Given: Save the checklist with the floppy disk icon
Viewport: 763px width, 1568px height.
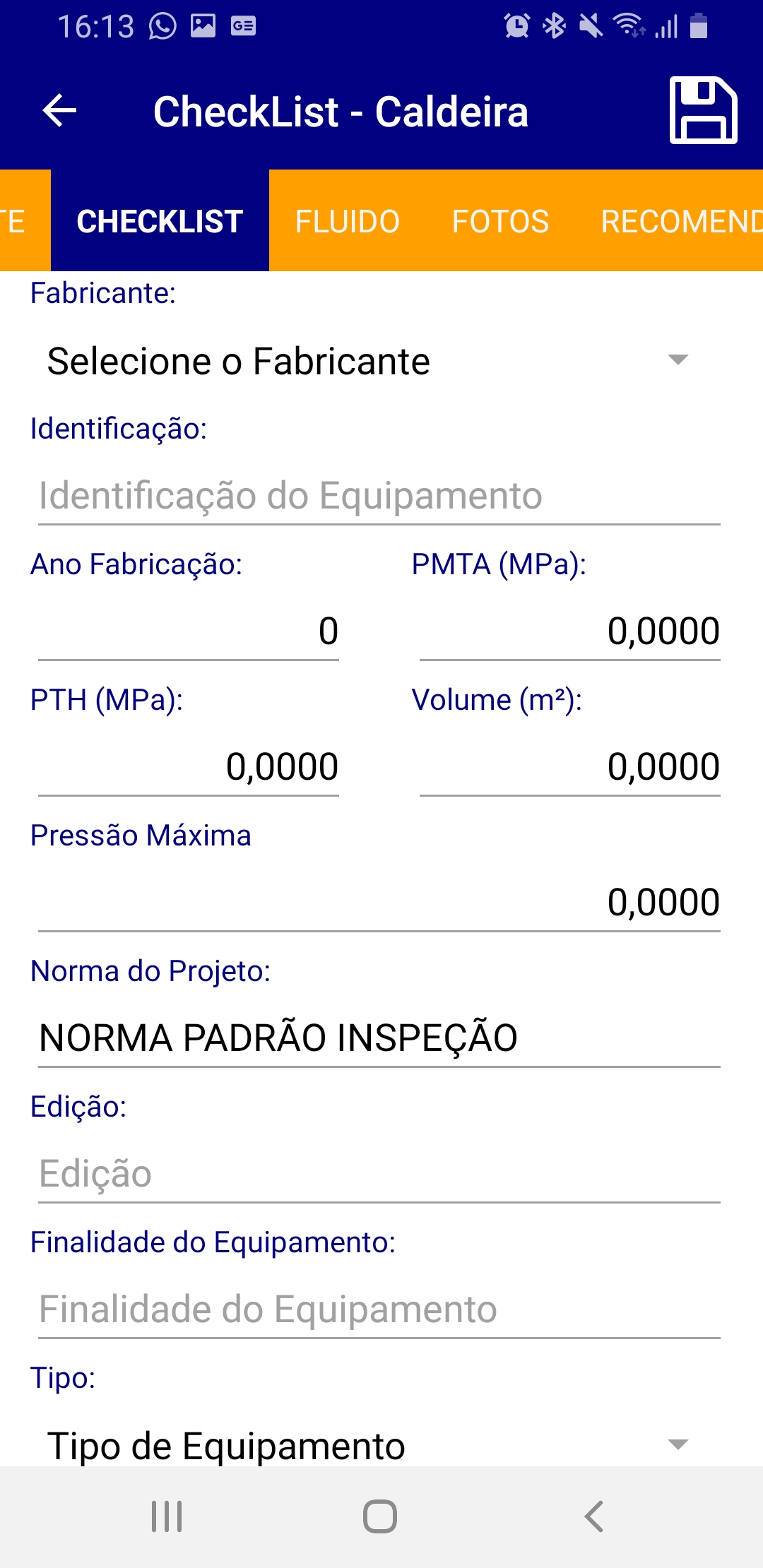Looking at the screenshot, I should 703,110.
